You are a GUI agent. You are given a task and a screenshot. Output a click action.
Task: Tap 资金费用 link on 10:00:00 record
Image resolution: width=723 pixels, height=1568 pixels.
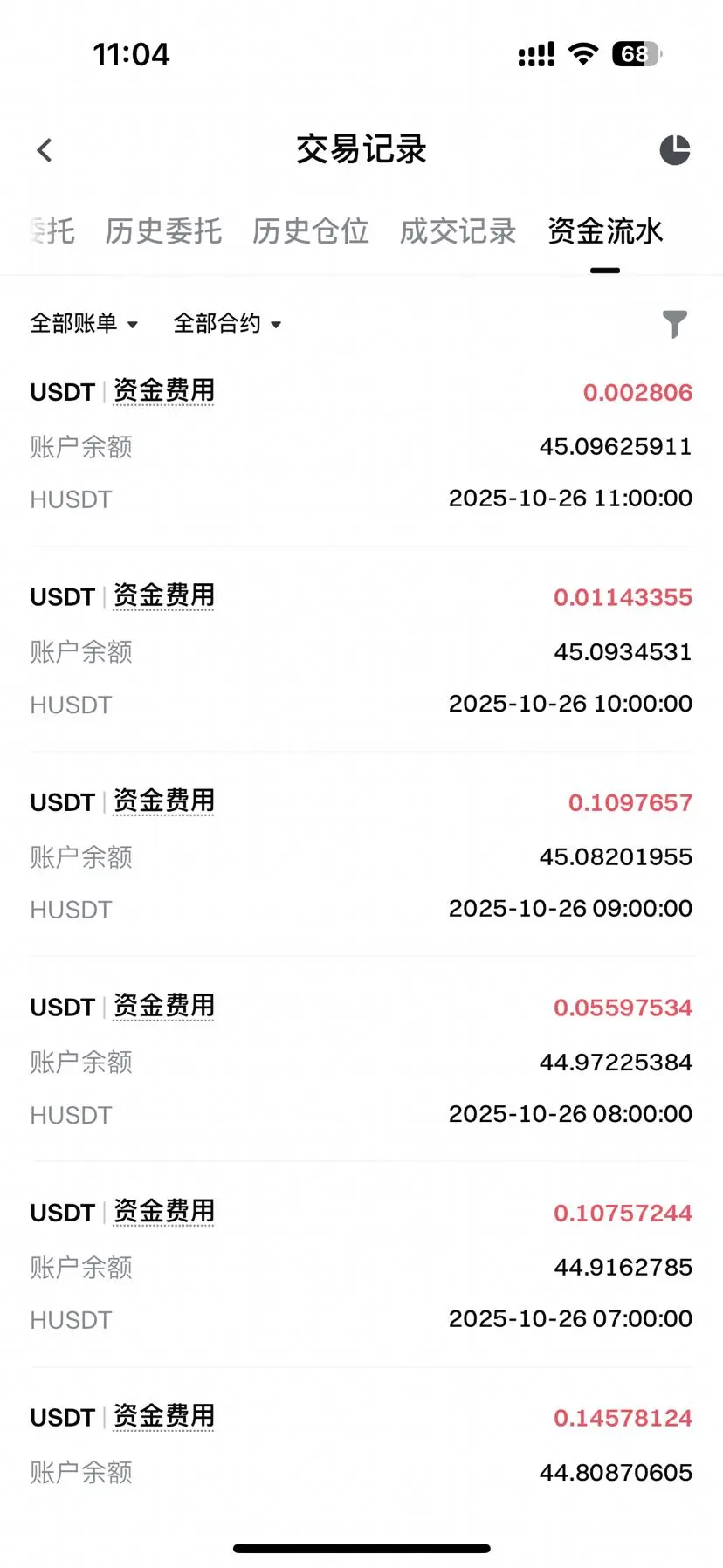pos(164,596)
